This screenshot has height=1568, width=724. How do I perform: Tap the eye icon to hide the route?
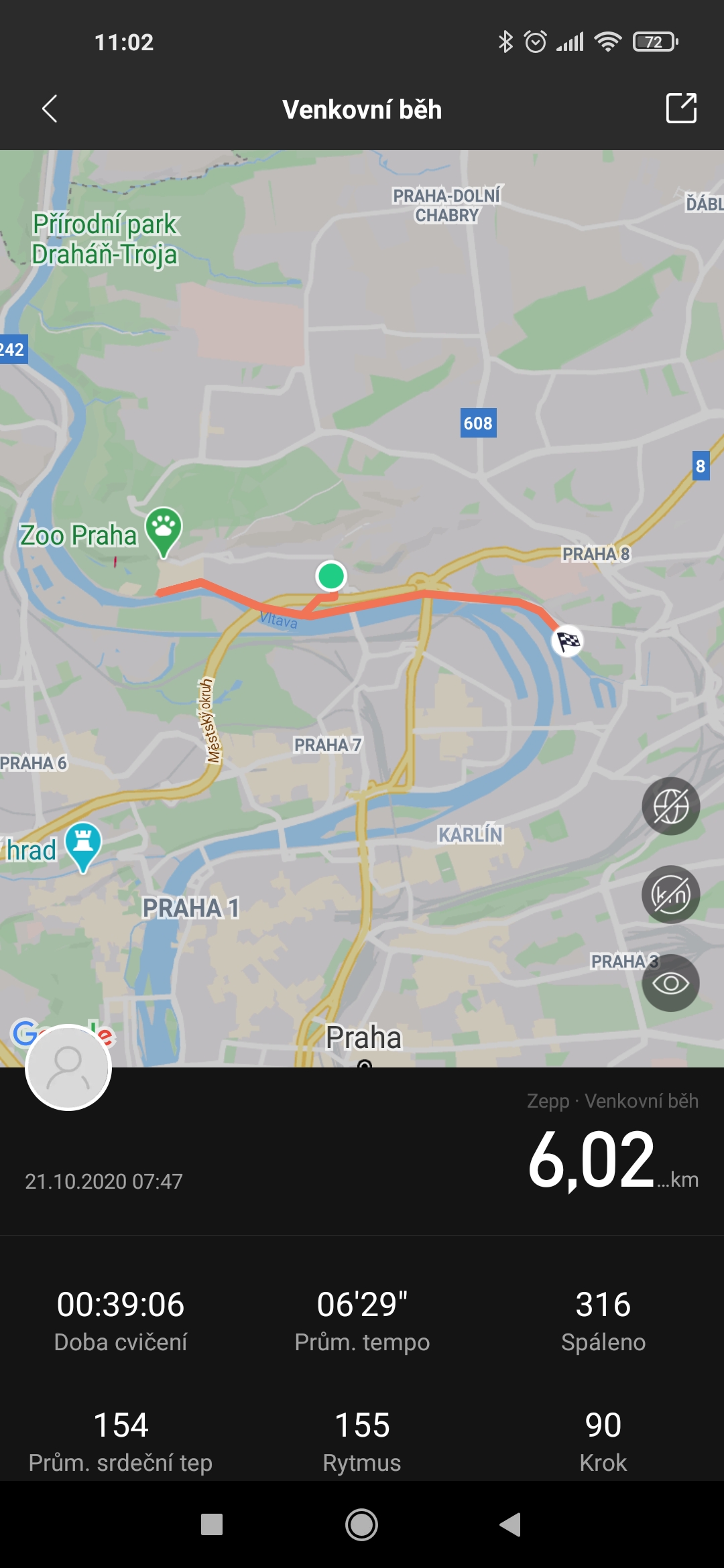click(670, 983)
